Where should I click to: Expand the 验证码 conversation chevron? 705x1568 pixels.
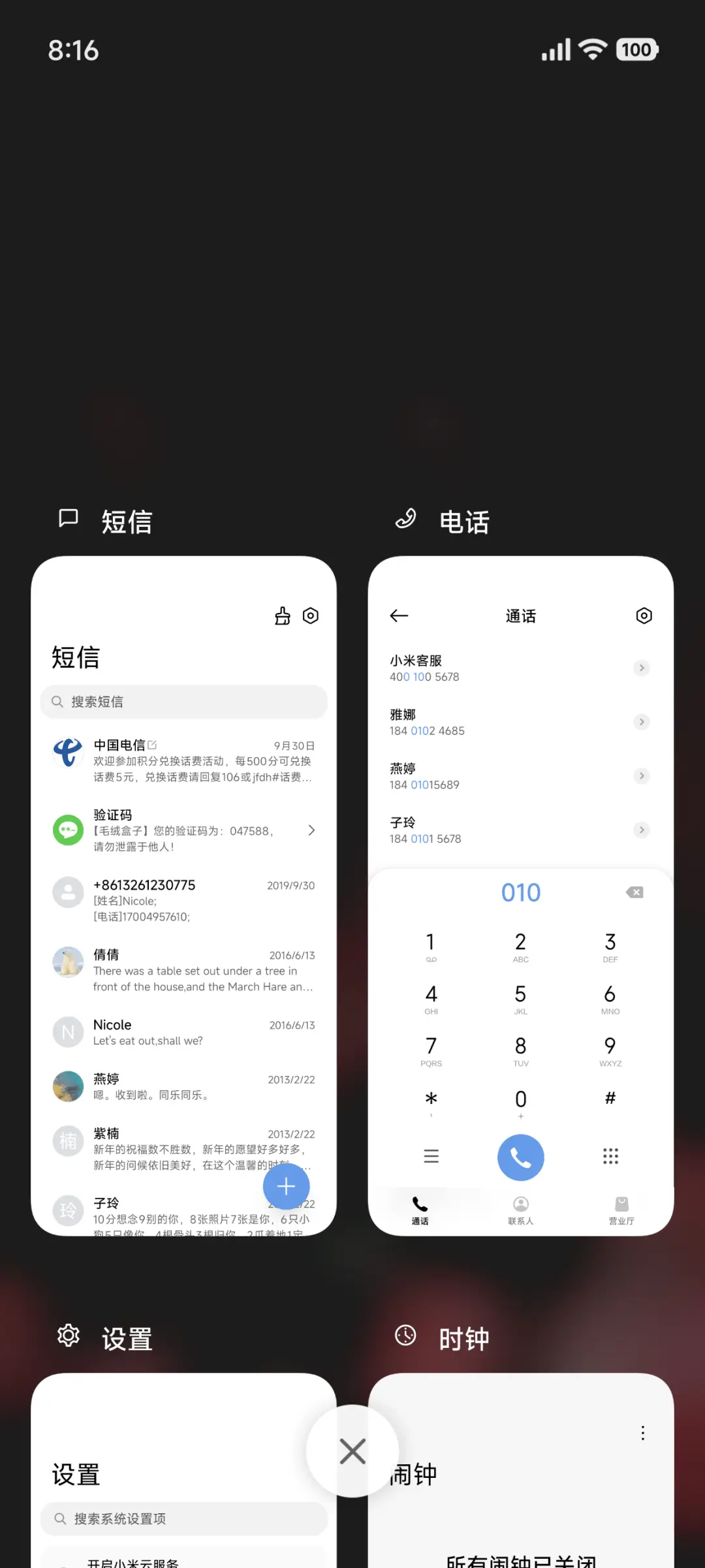(x=311, y=830)
